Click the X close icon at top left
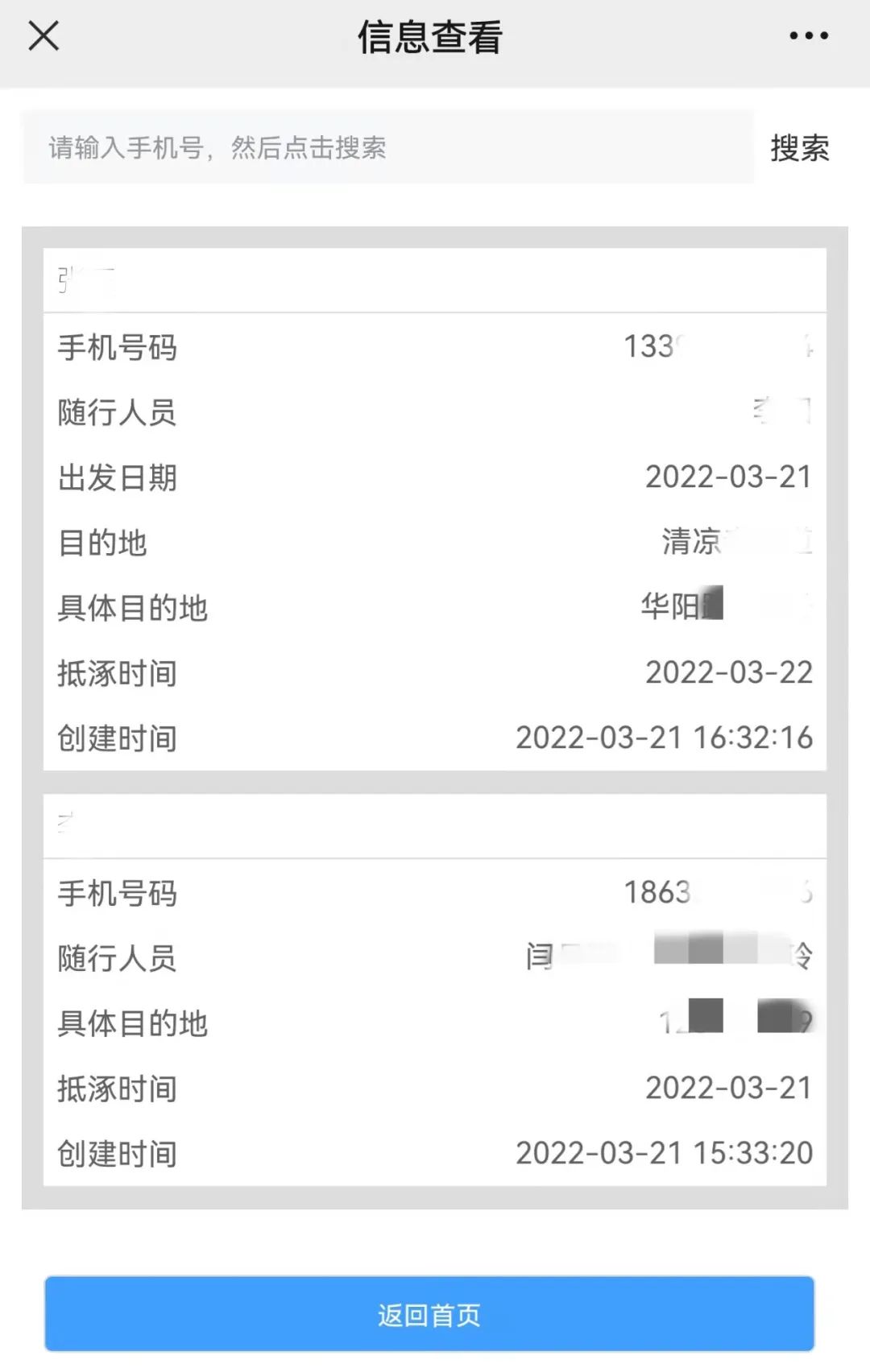The height and width of the screenshot is (1372, 870). [x=44, y=35]
